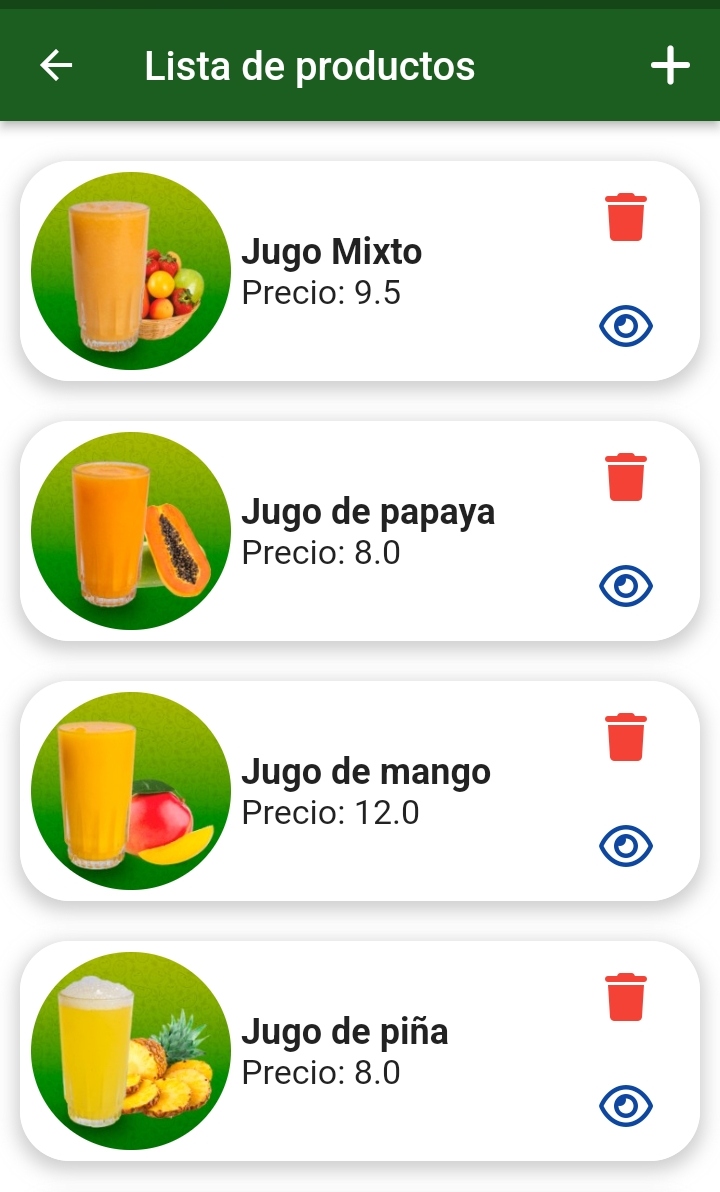Navigate back using the header arrow
720x1192 pixels.
[57, 65]
